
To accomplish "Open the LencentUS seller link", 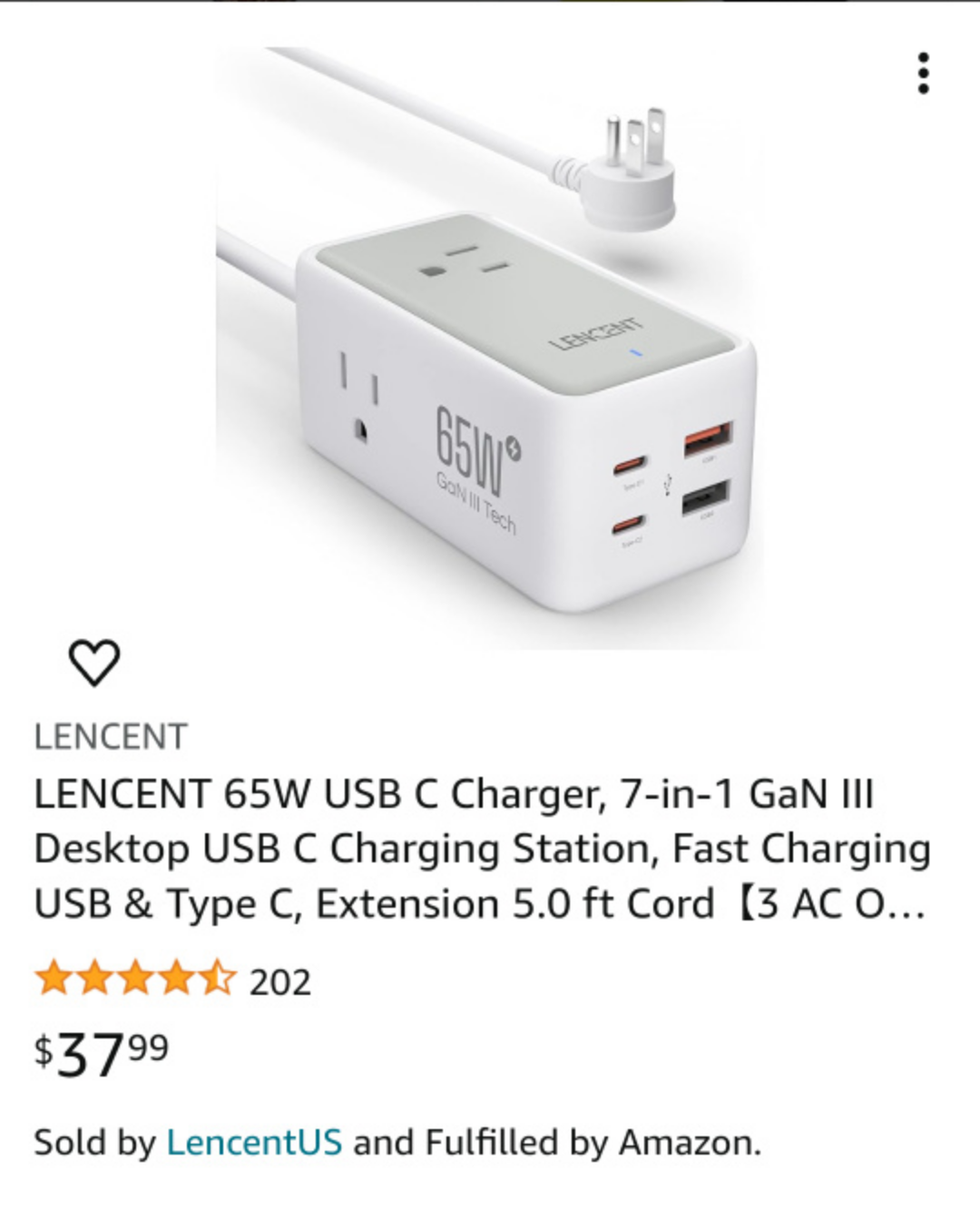I will (x=254, y=1142).
